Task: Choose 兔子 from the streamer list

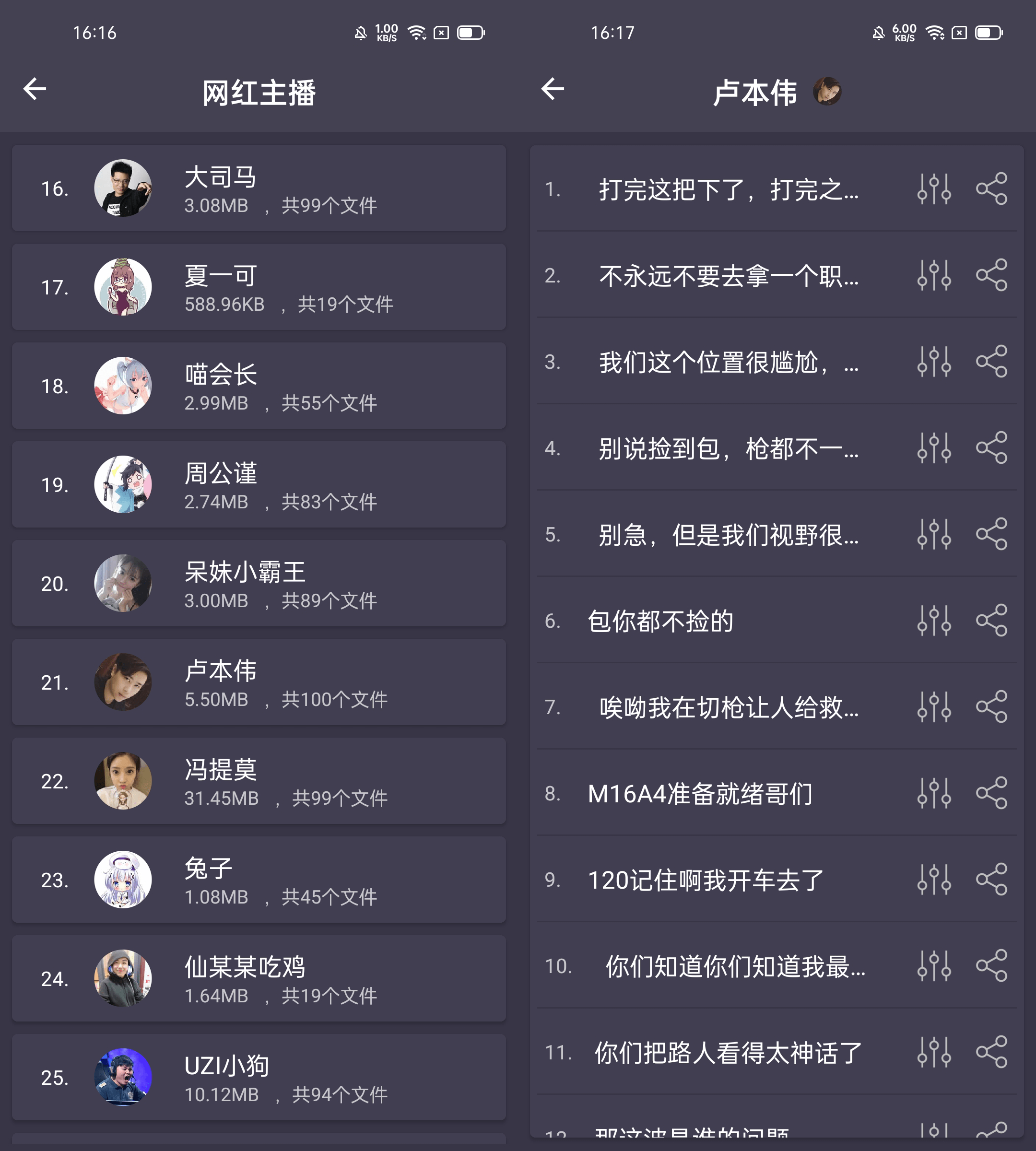Action: coord(259,880)
